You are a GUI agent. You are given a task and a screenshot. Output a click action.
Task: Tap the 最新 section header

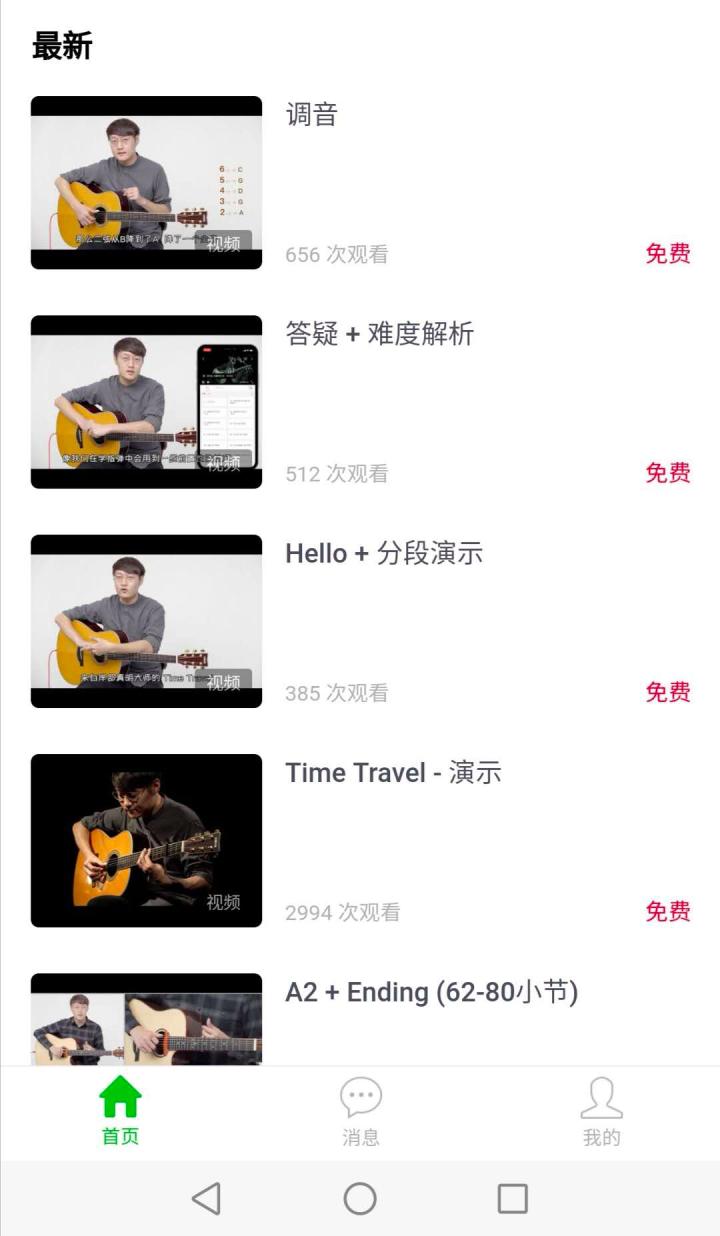tap(62, 46)
